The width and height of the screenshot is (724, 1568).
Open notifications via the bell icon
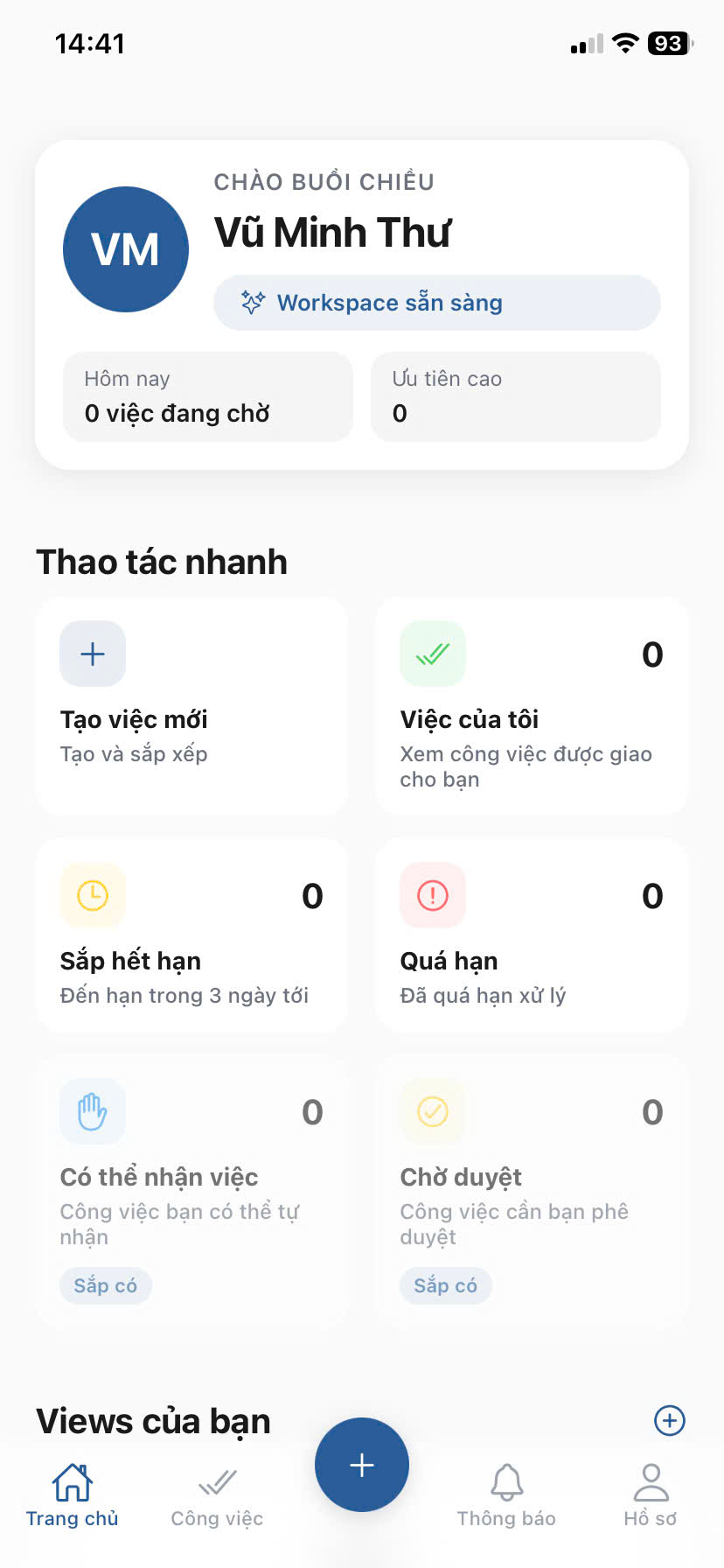click(506, 1482)
